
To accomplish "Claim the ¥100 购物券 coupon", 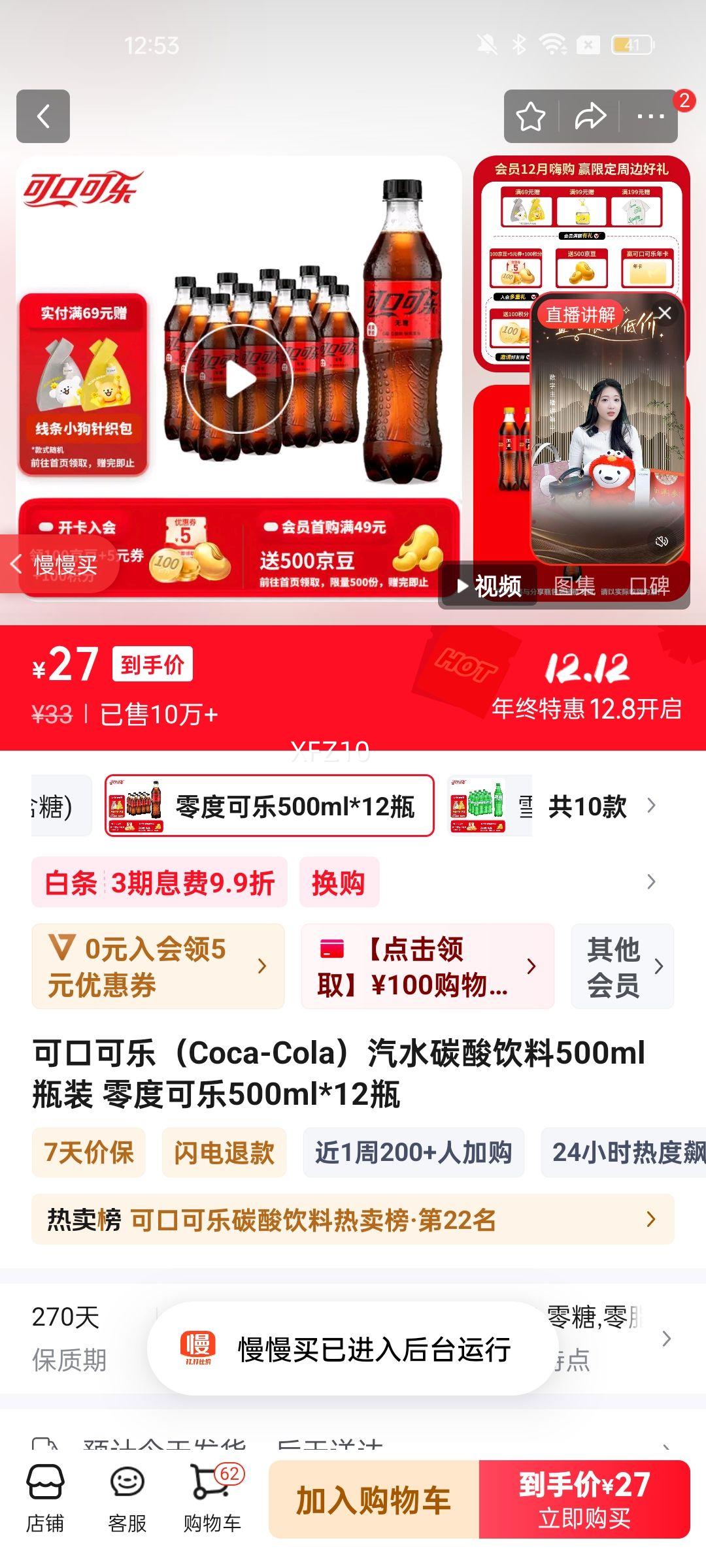I will click(425, 966).
